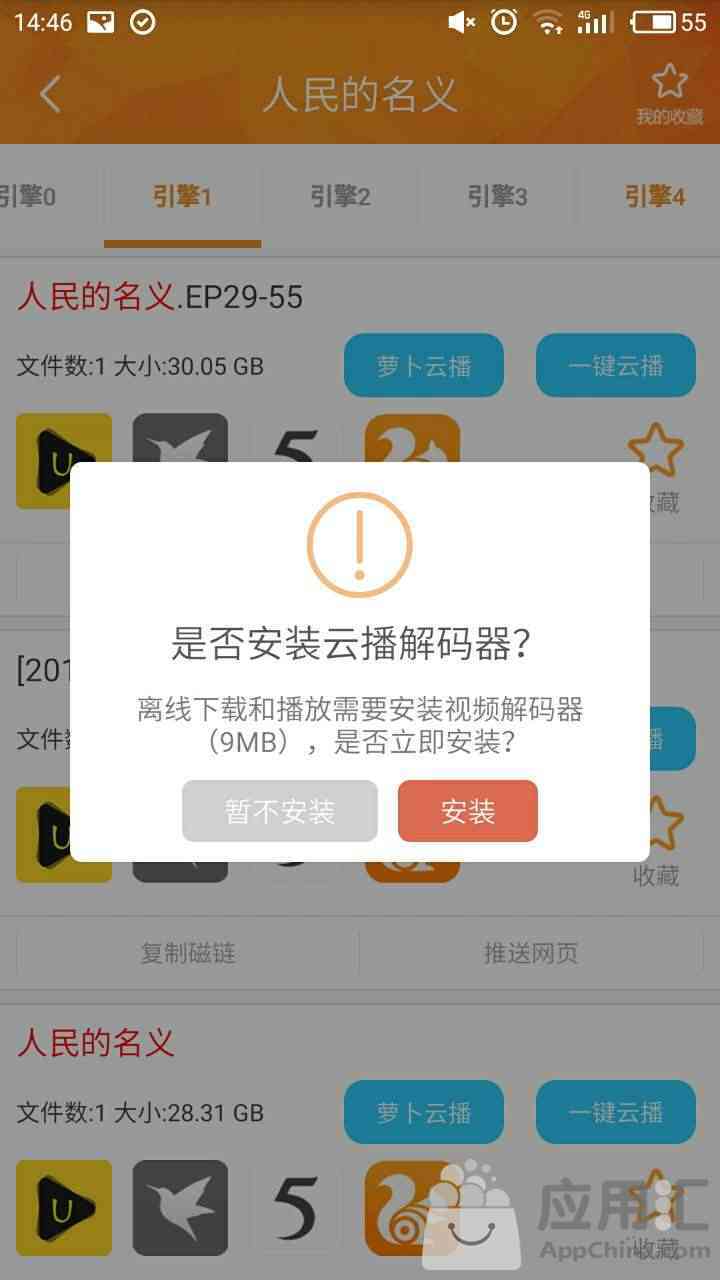Tap 推送网页 button
This screenshot has width=720, height=1280.
[x=531, y=953]
